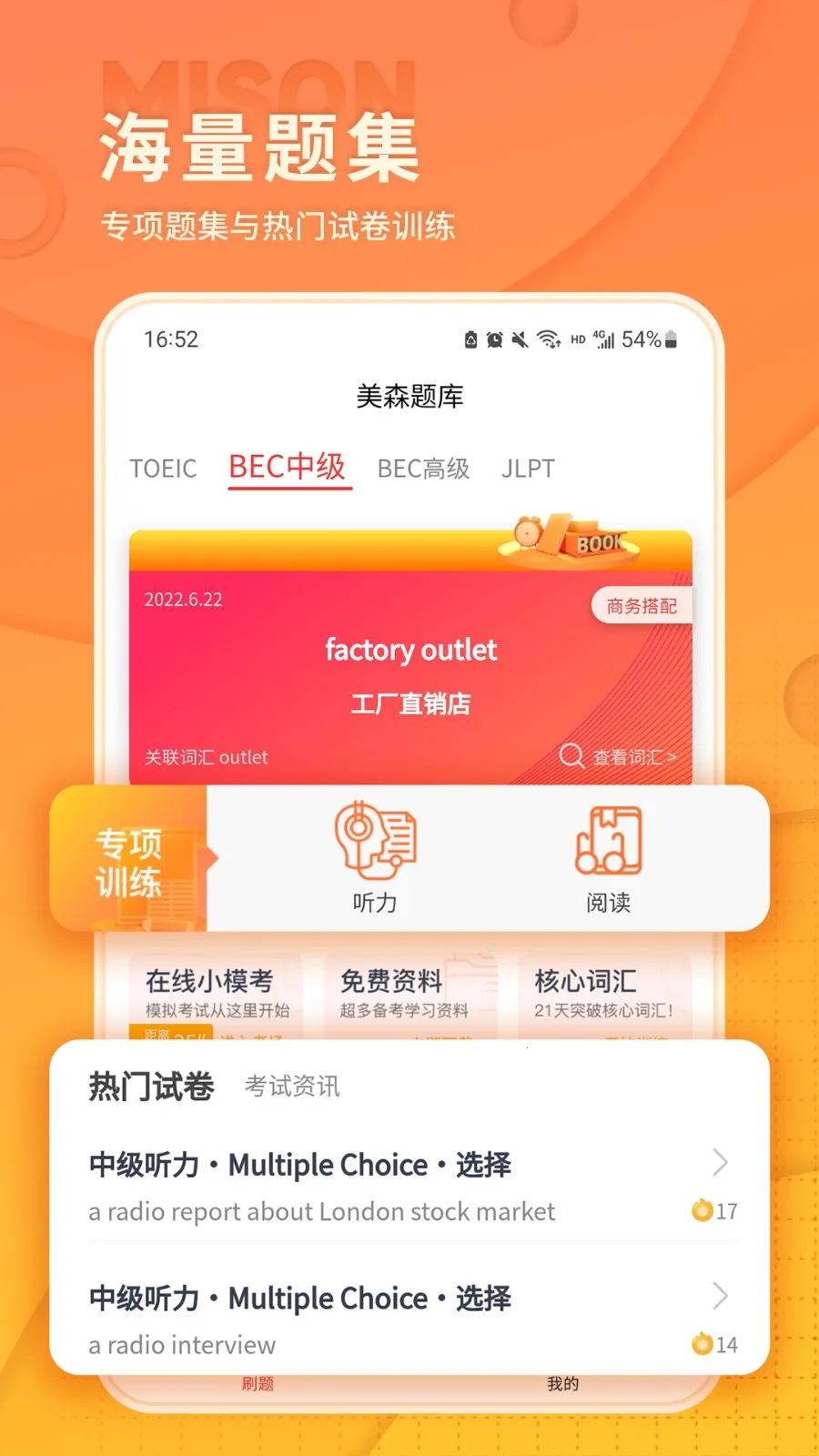Open the 免费资料 free materials section
819x1456 pixels.
tap(391, 983)
